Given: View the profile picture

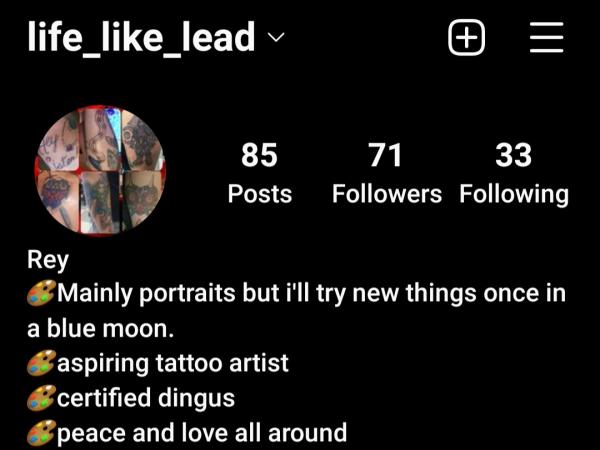Looking at the screenshot, I should [100, 170].
